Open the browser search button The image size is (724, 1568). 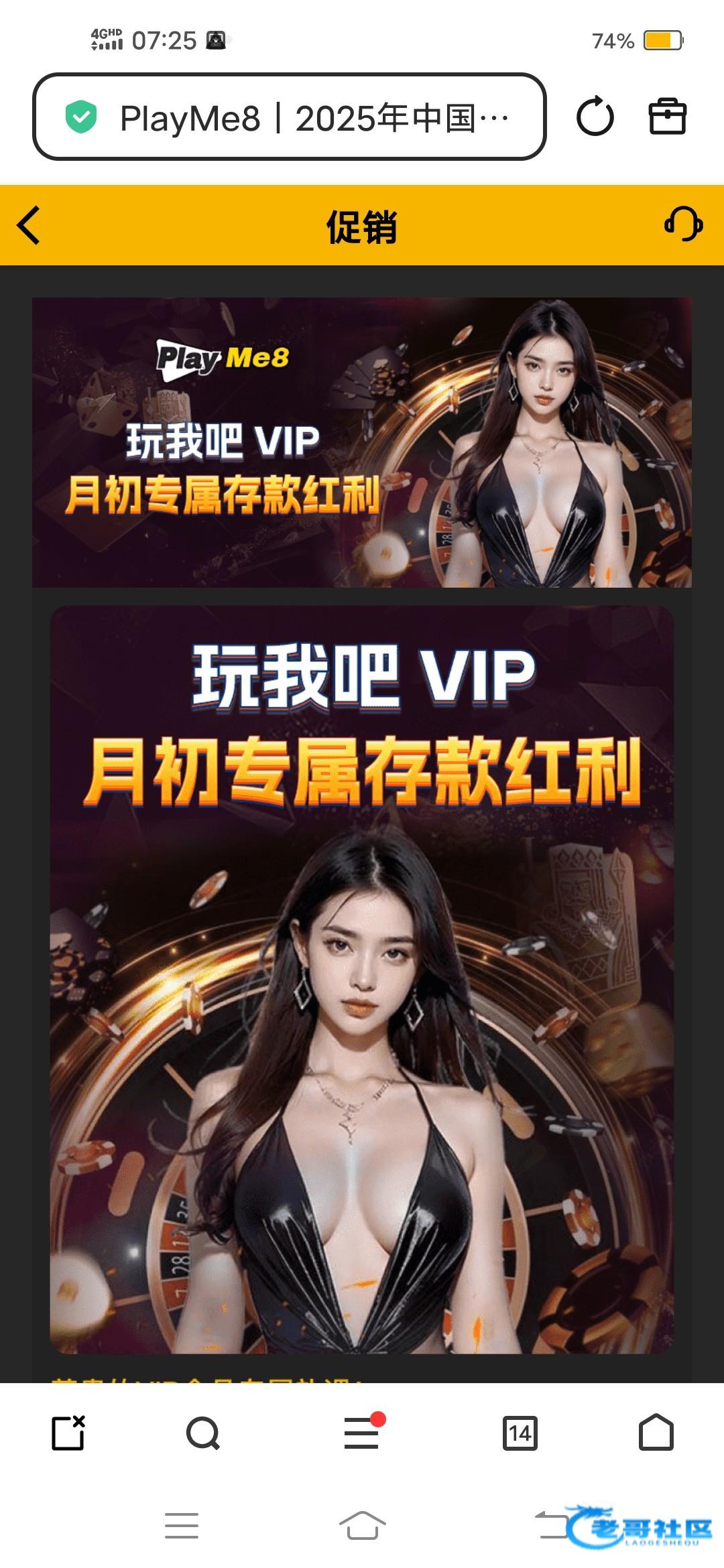click(x=202, y=1433)
